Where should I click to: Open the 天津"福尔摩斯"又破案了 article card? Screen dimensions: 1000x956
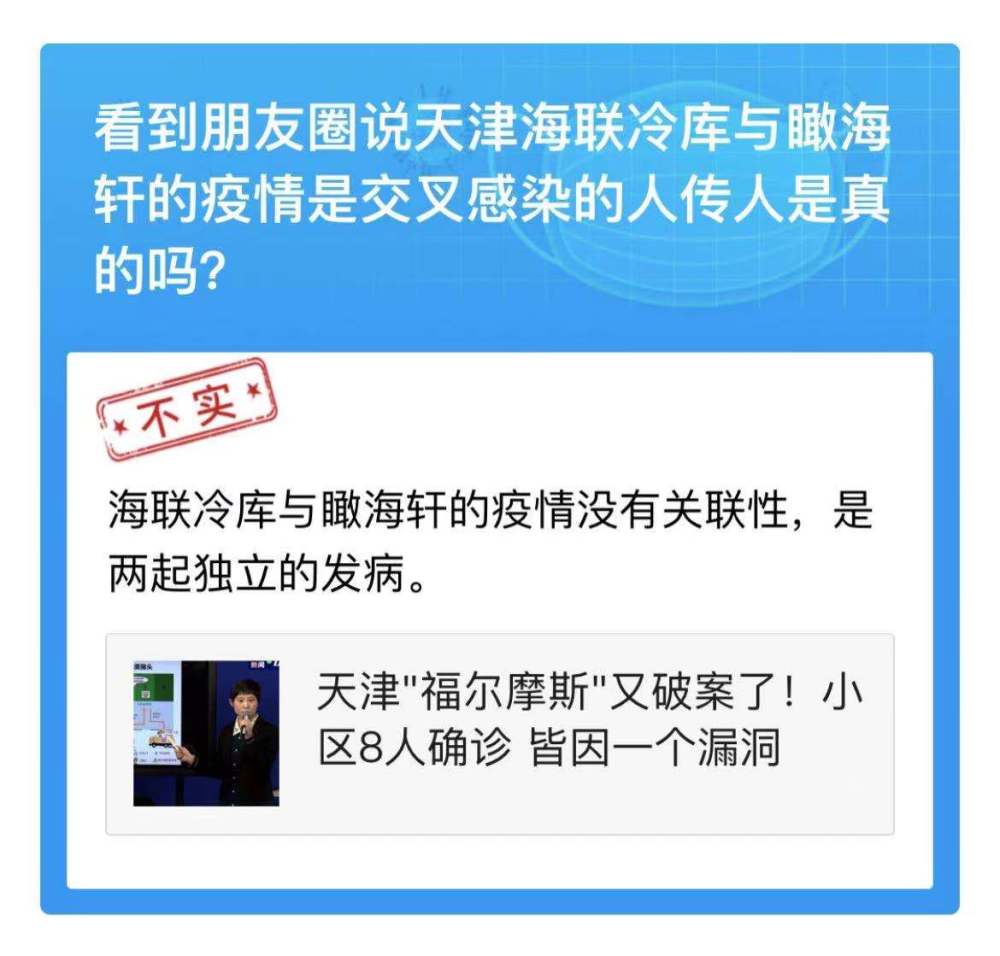[x=500, y=733]
